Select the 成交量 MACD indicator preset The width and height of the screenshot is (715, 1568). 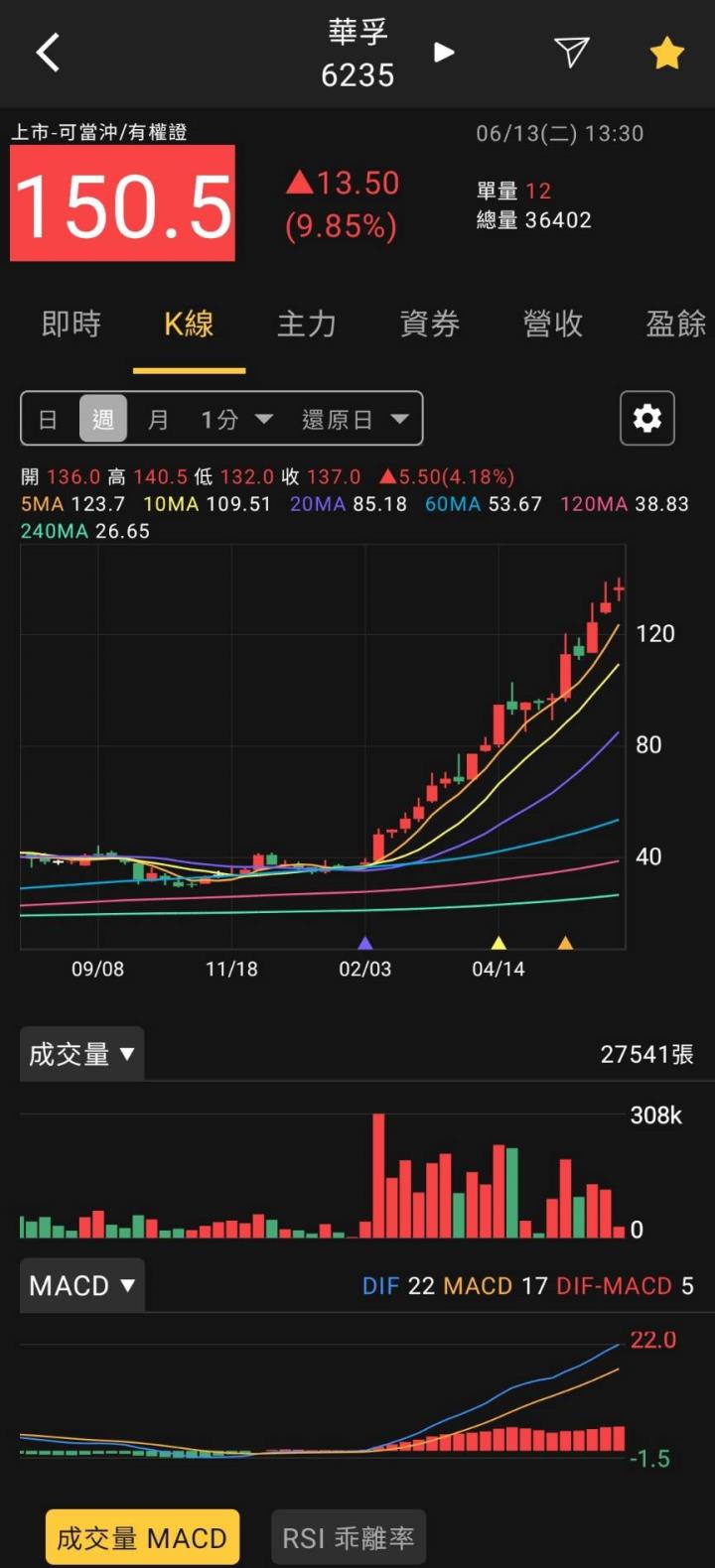tap(142, 1538)
